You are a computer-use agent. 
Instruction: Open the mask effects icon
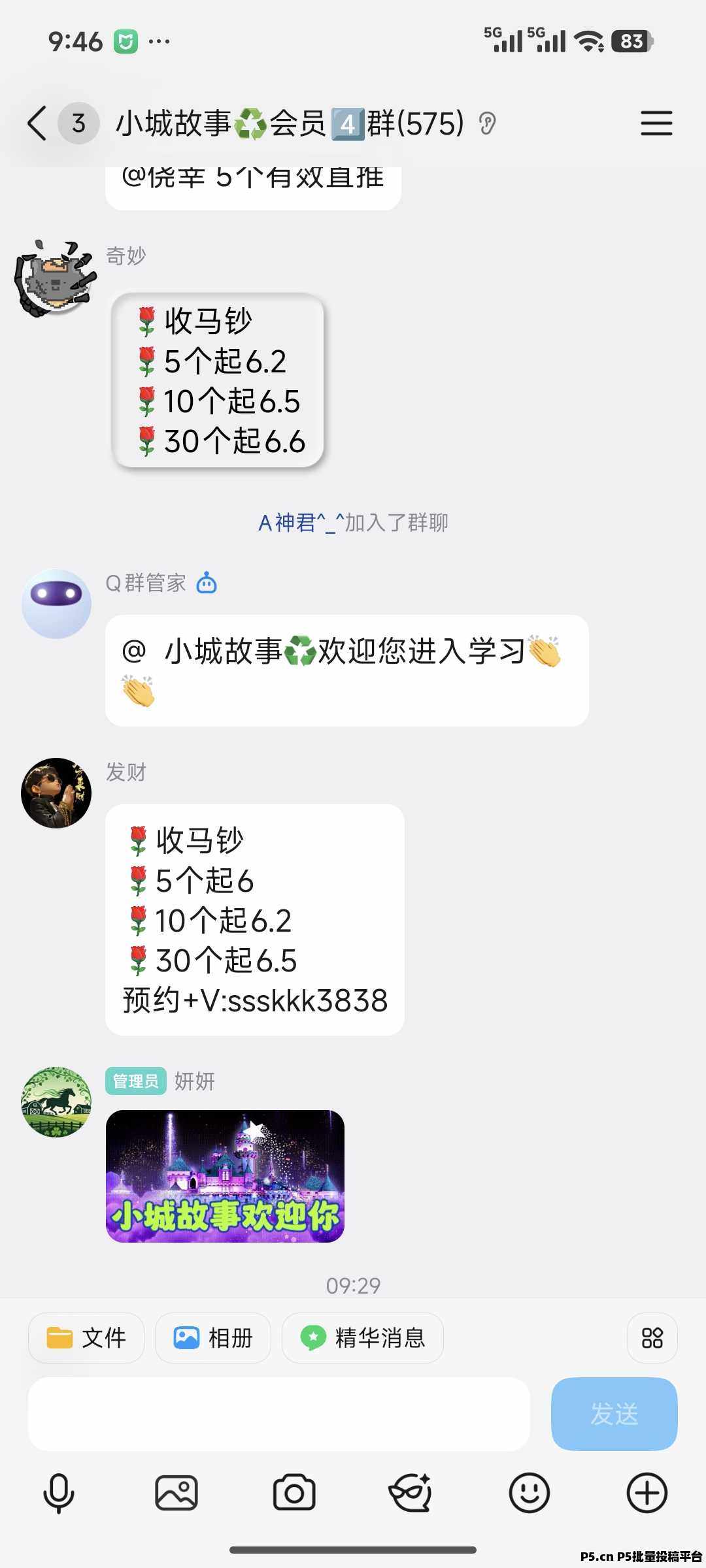coord(411,1493)
